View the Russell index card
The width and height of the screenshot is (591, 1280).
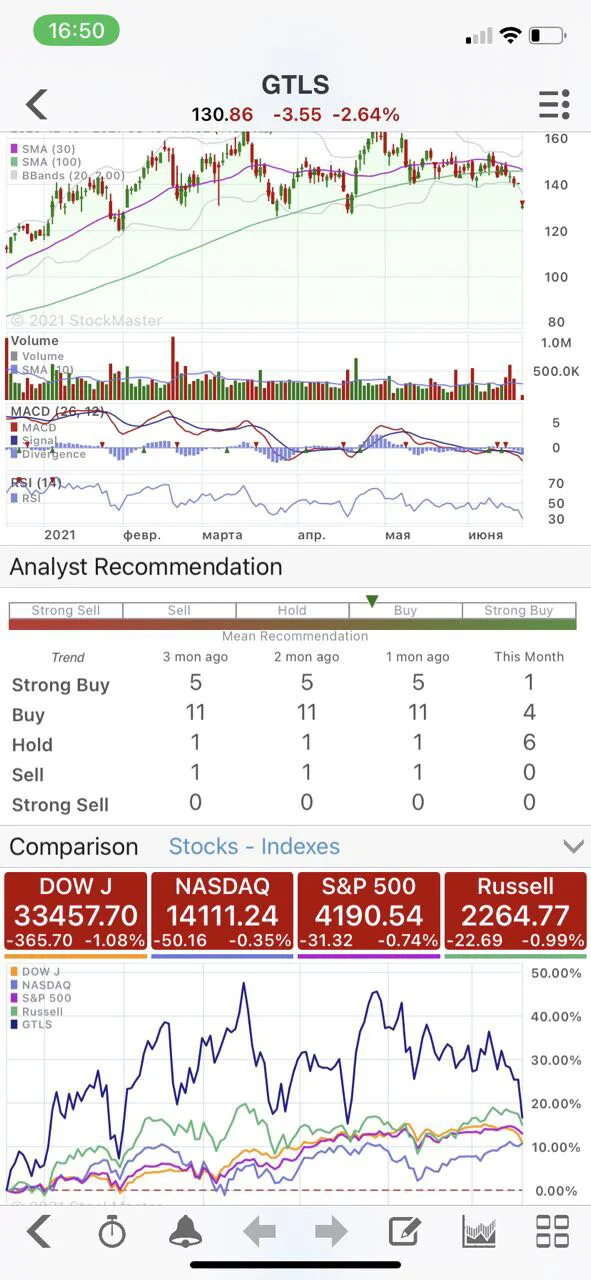tap(515, 911)
